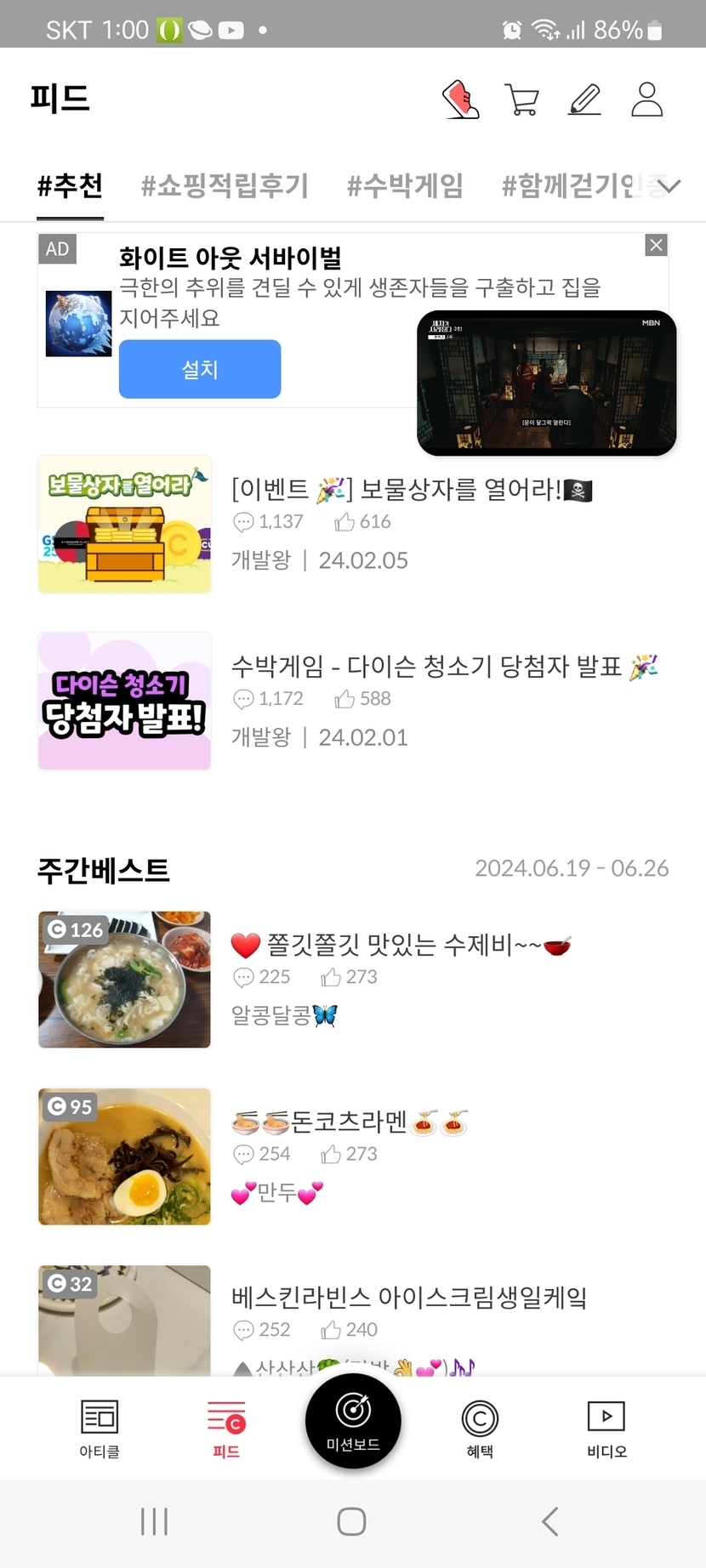Write a new feed post
This screenshot has height=1568, width=706.
pos(584,99)
